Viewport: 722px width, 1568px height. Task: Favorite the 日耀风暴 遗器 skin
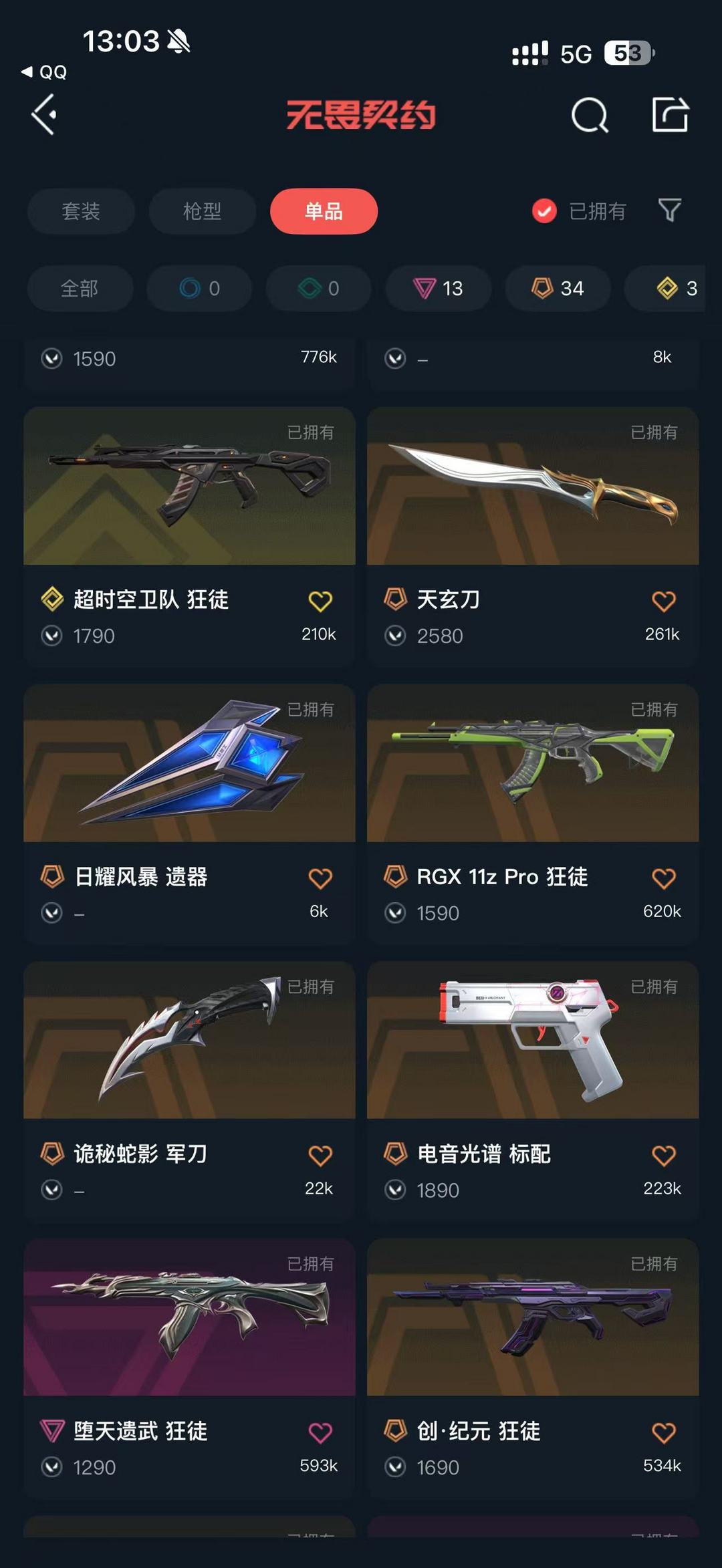tap(320, 878)
